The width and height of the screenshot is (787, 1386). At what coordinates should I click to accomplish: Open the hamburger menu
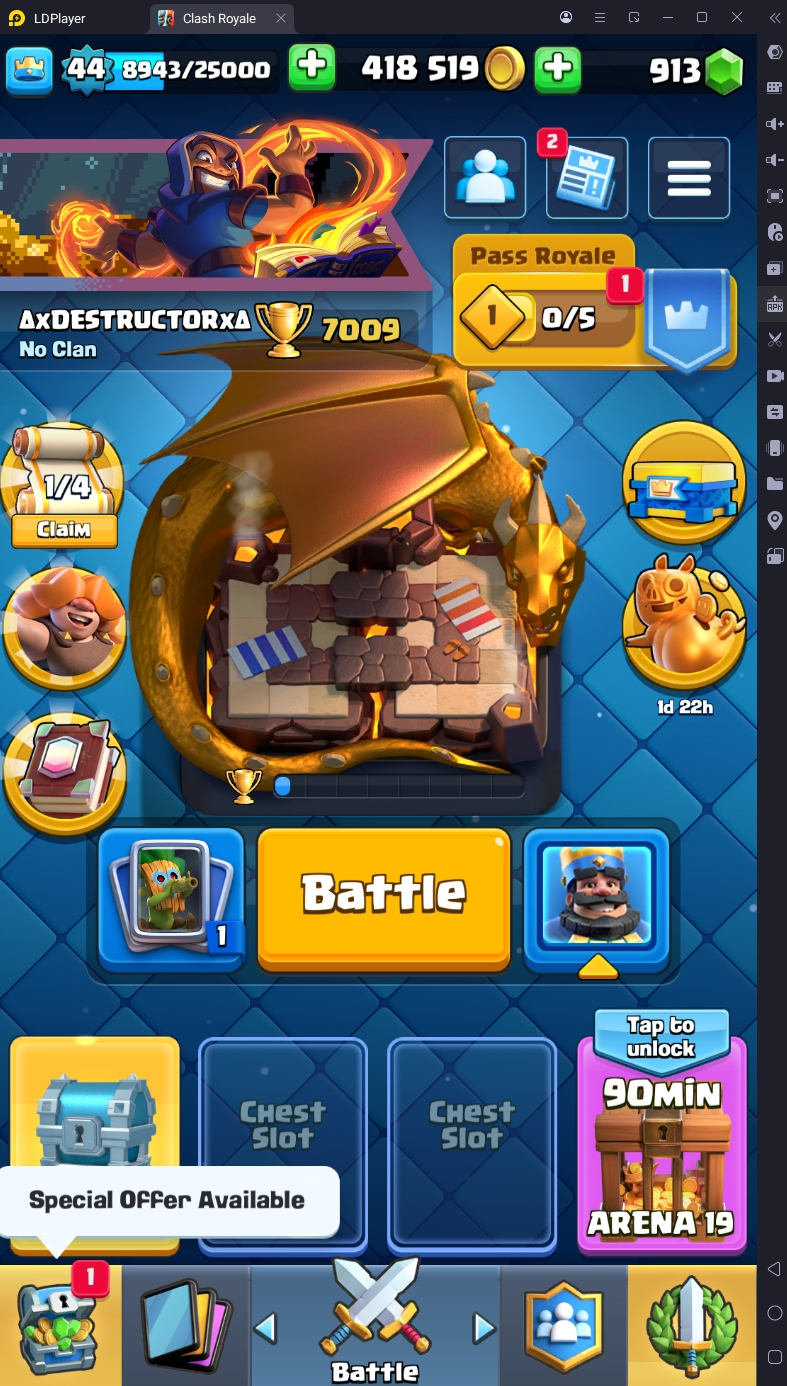pos(689,178)
